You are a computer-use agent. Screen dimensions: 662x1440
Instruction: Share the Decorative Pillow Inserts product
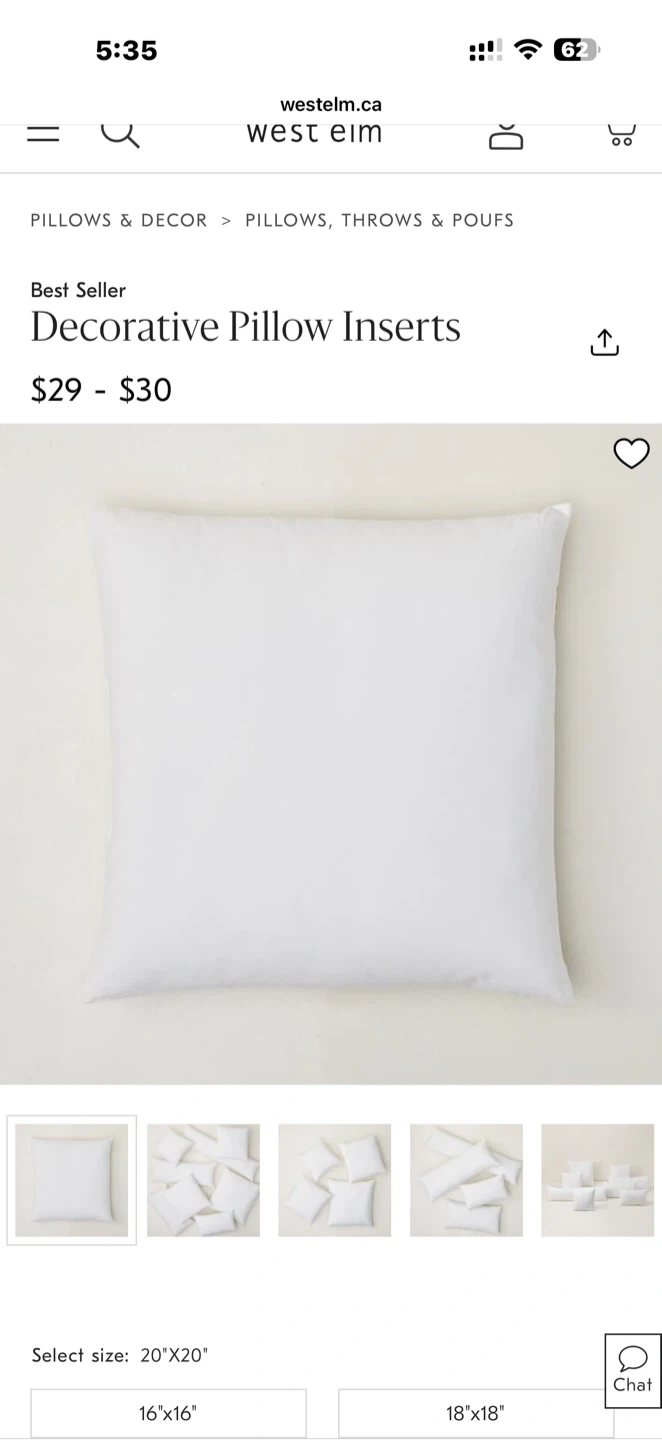coord(604,342)
